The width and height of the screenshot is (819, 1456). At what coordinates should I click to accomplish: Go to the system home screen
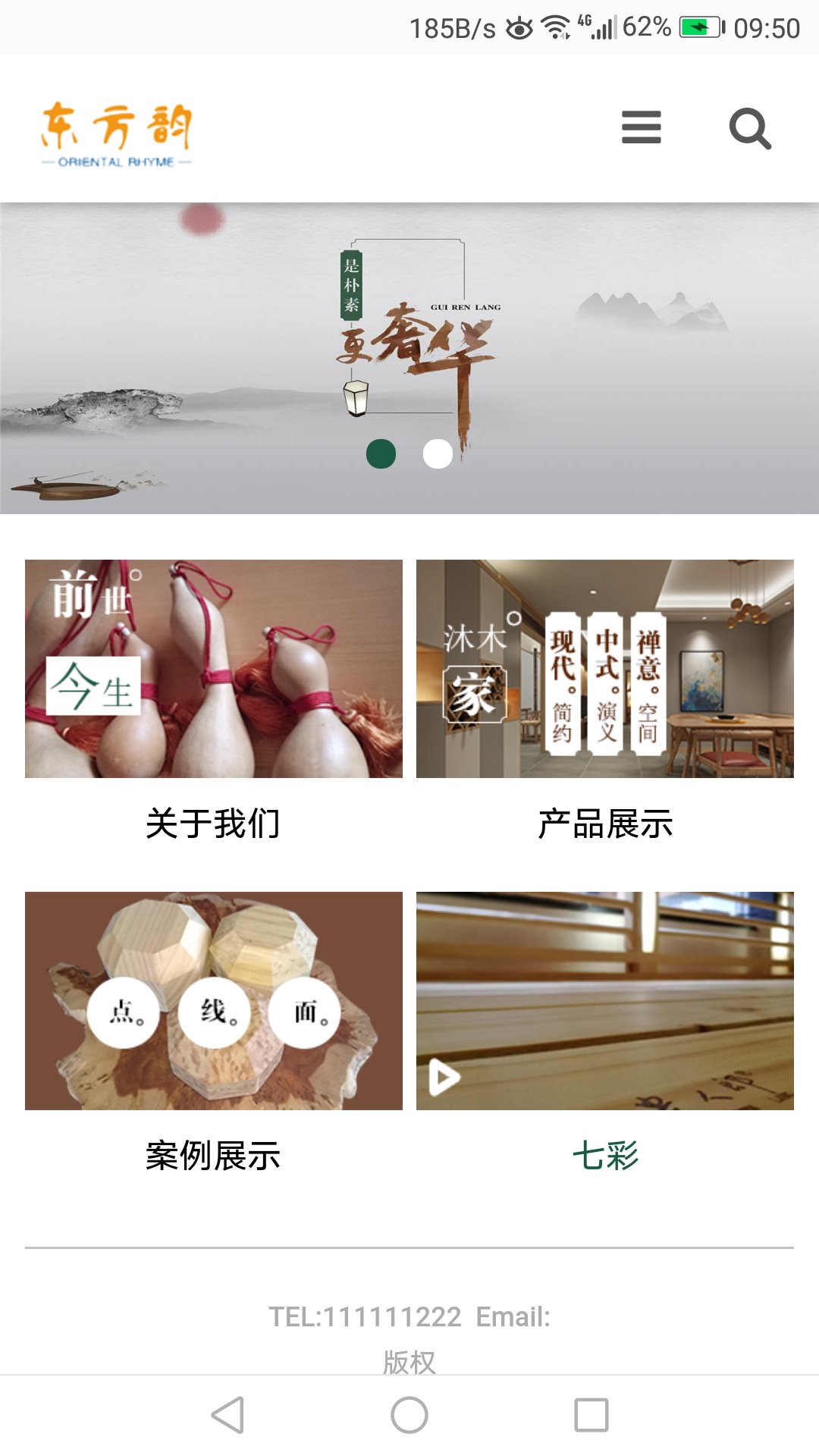[409, 1415]
